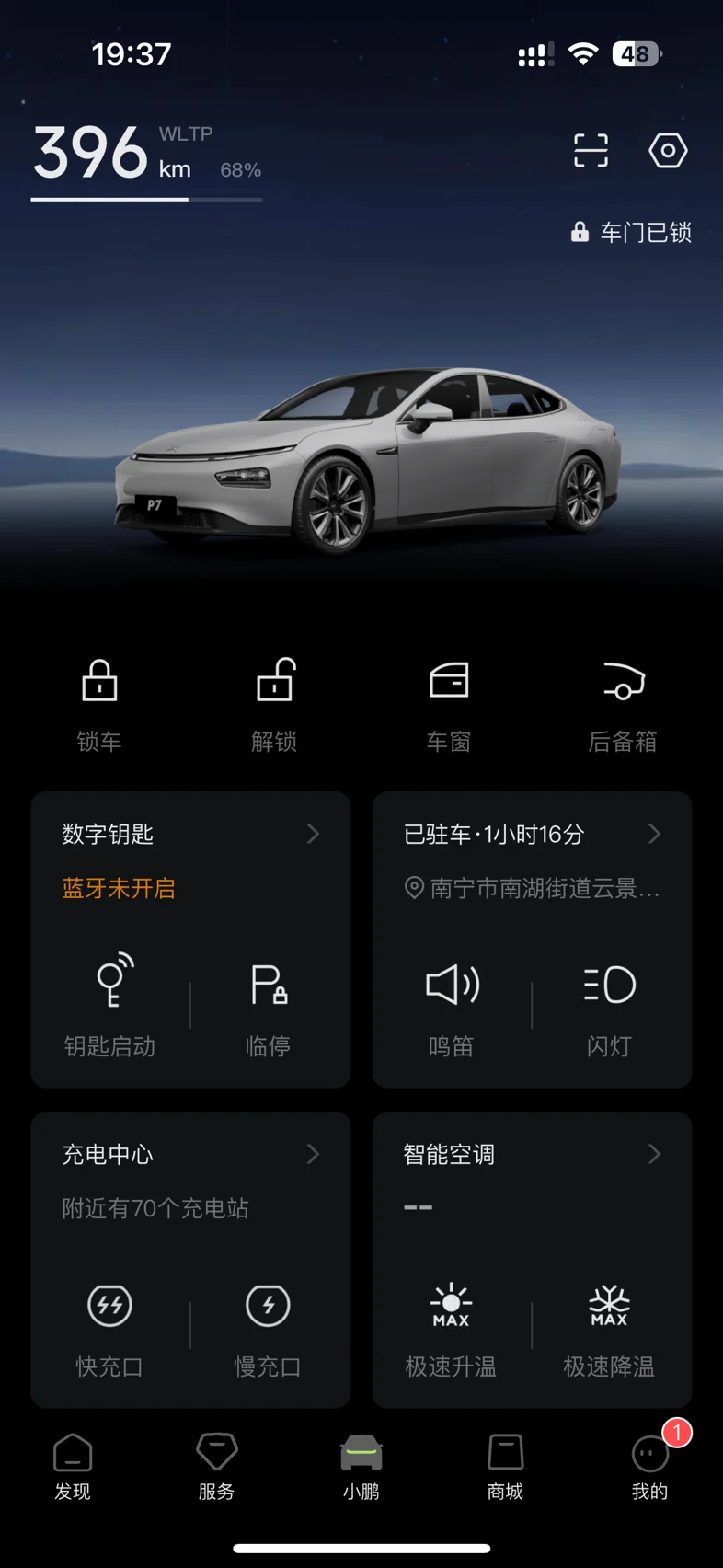Screen dimensions: 723x1568
Task: Open 智能空调 climate control
Action: [x=532, y=1155]
